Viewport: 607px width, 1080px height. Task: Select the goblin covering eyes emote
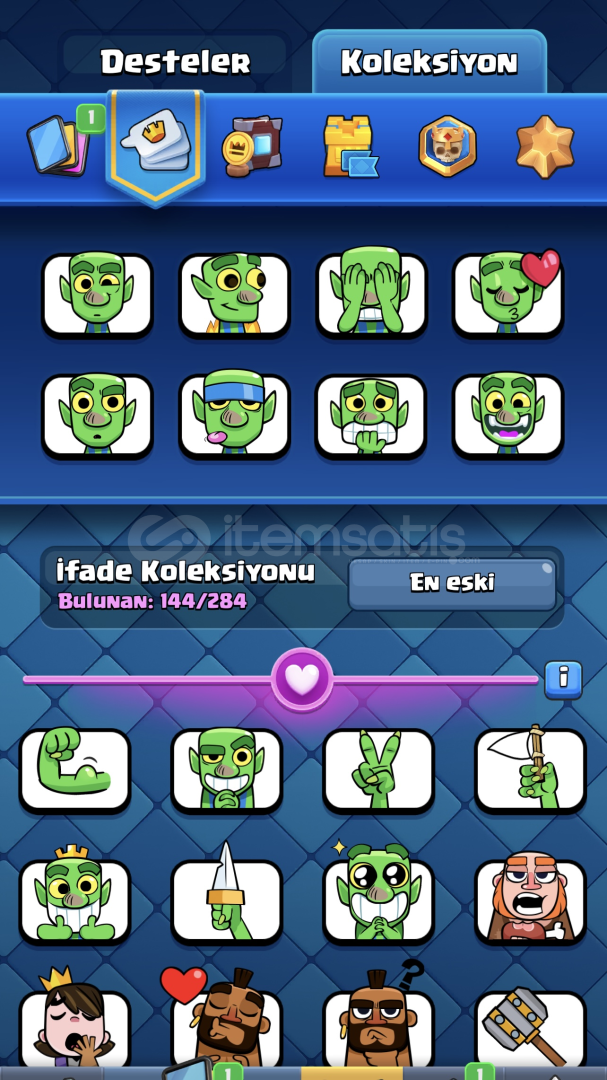[x=371, y=294]
